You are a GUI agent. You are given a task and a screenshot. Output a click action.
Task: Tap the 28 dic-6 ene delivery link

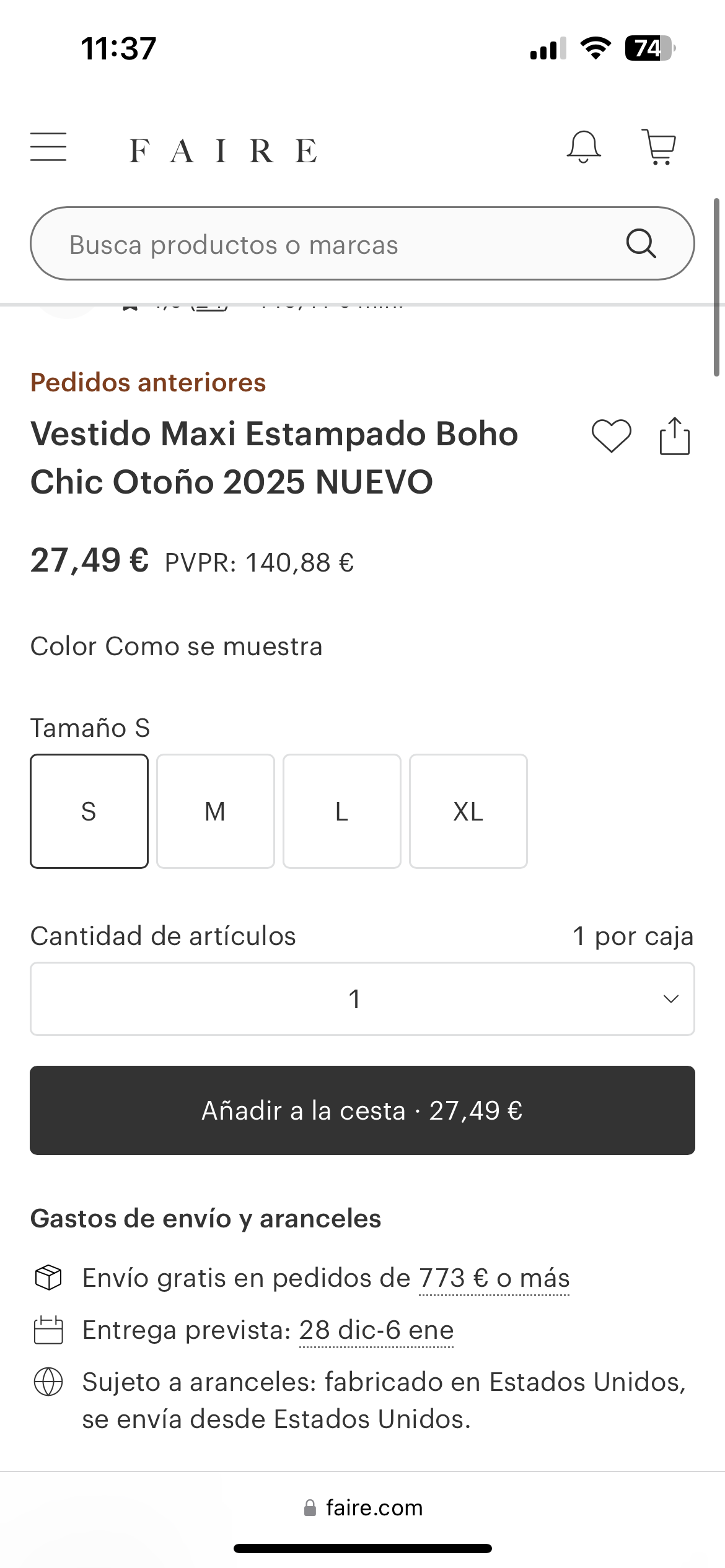pyautogui.click(x=376, y=1330)
